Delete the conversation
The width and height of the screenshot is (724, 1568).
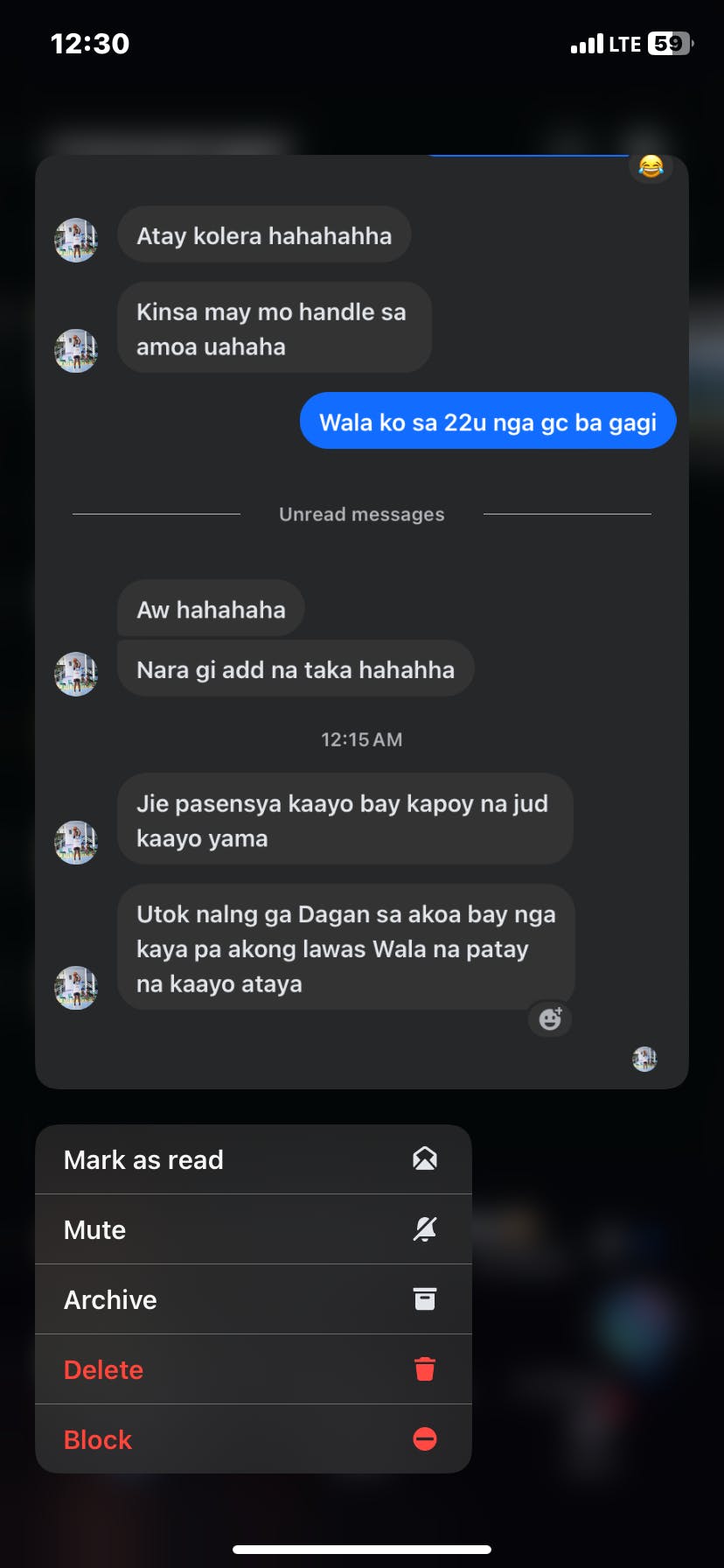(254, 1369)
